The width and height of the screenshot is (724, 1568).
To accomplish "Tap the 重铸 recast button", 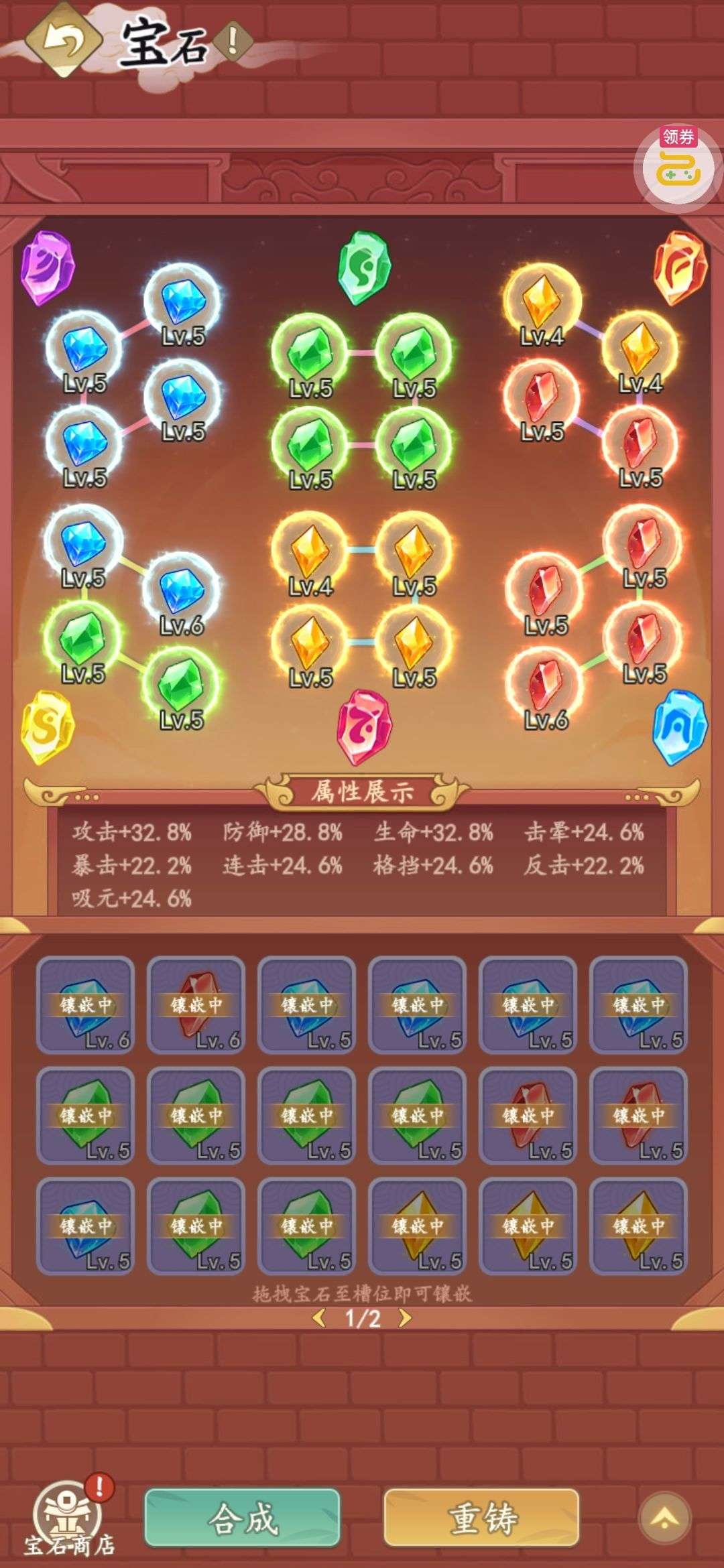I will (481, 1517).
